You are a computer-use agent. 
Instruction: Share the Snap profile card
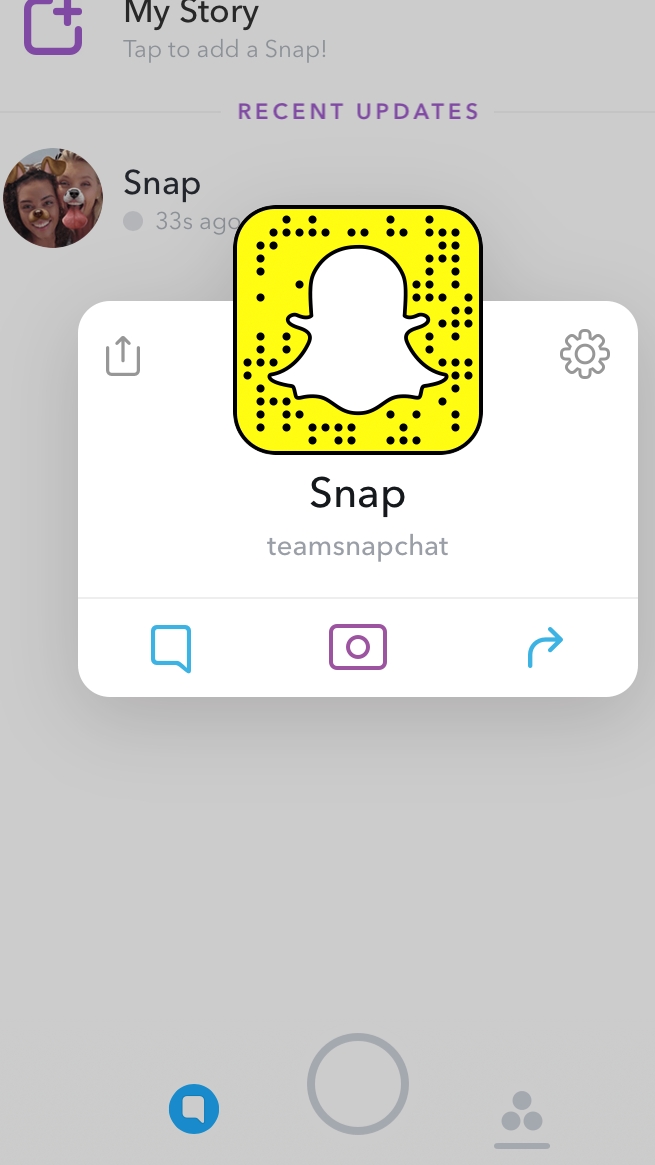[123, 356]
